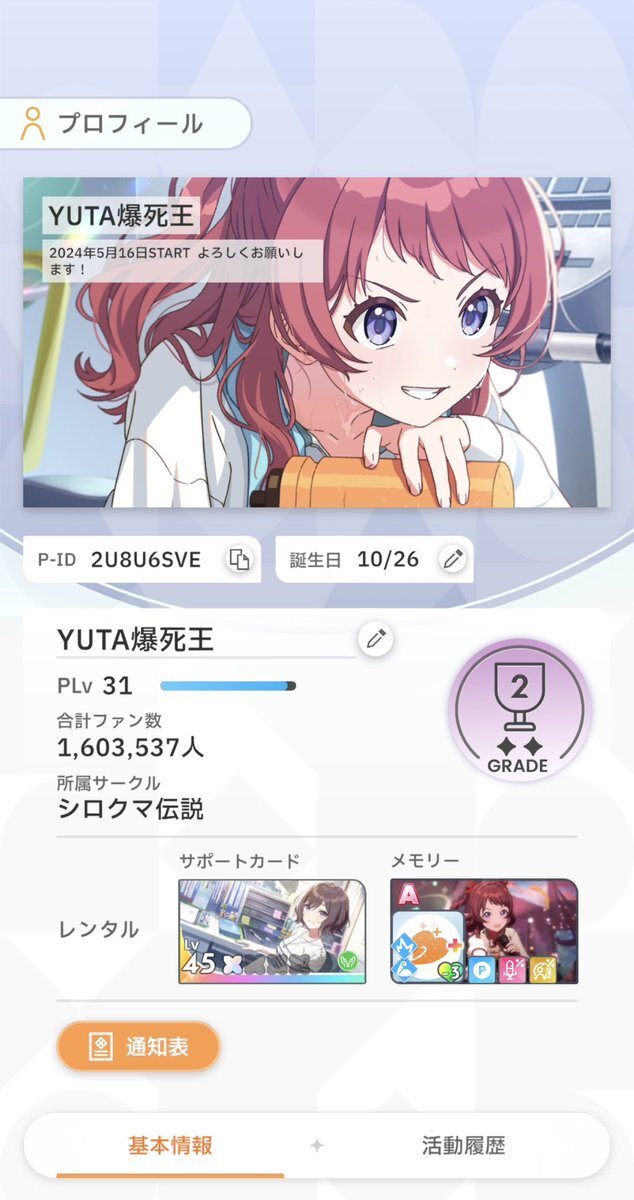
Task: Edit the name YUTA爆死王
Action: pos(376,640)
